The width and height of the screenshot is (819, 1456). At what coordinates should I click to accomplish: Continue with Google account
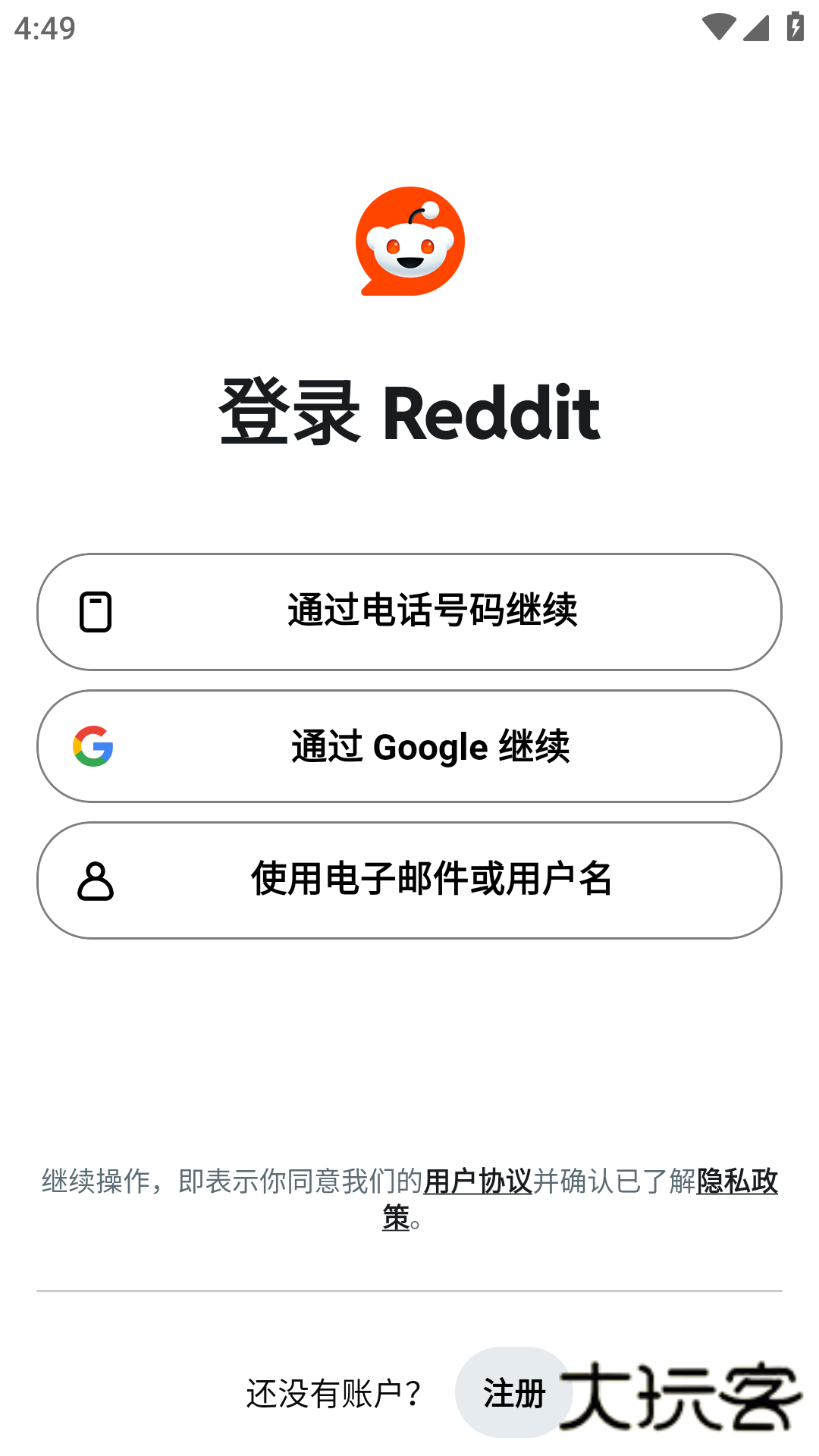(x=409, y=746)
